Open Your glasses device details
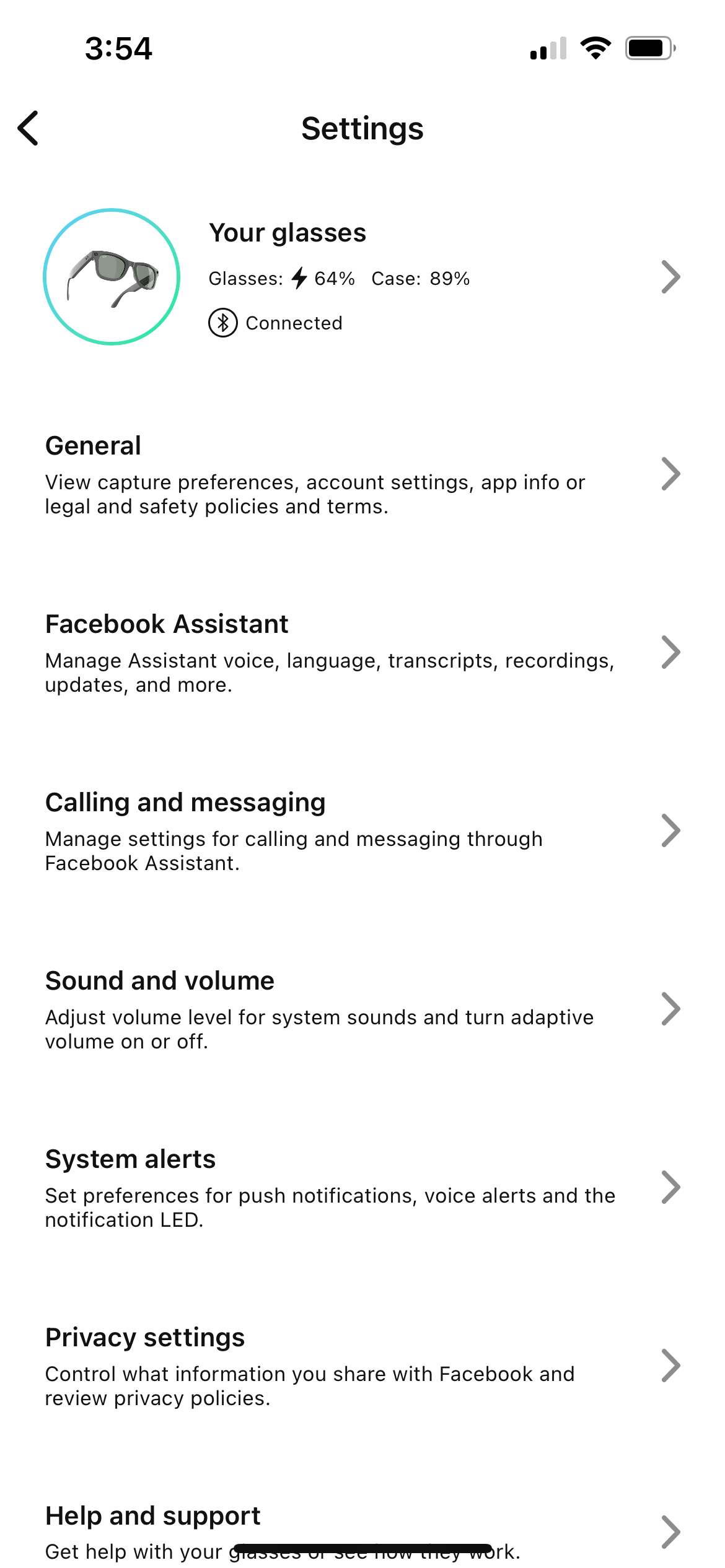 click(362, 277)
